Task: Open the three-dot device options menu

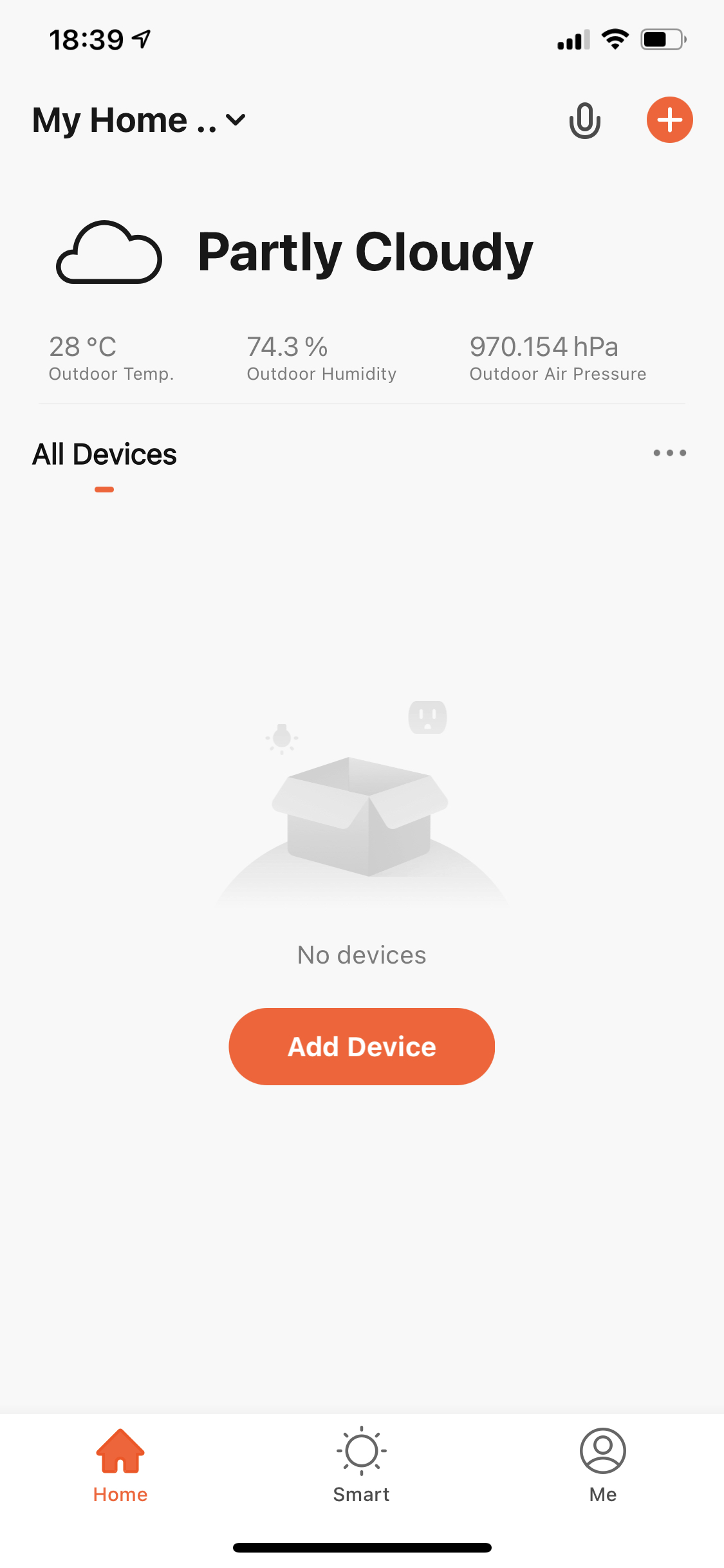Action: [669, 453]
